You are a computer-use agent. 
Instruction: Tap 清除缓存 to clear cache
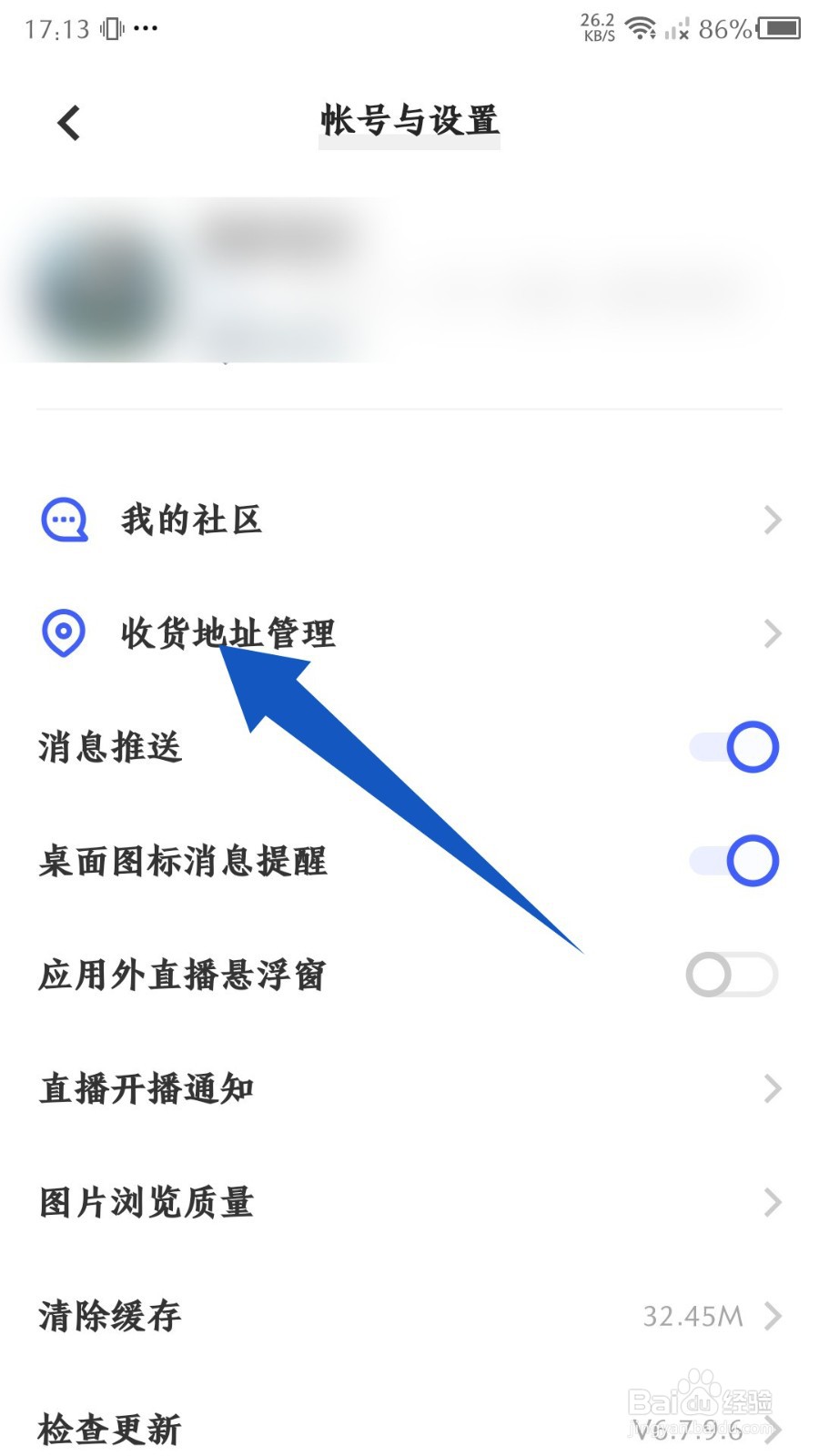point(109,1316)
